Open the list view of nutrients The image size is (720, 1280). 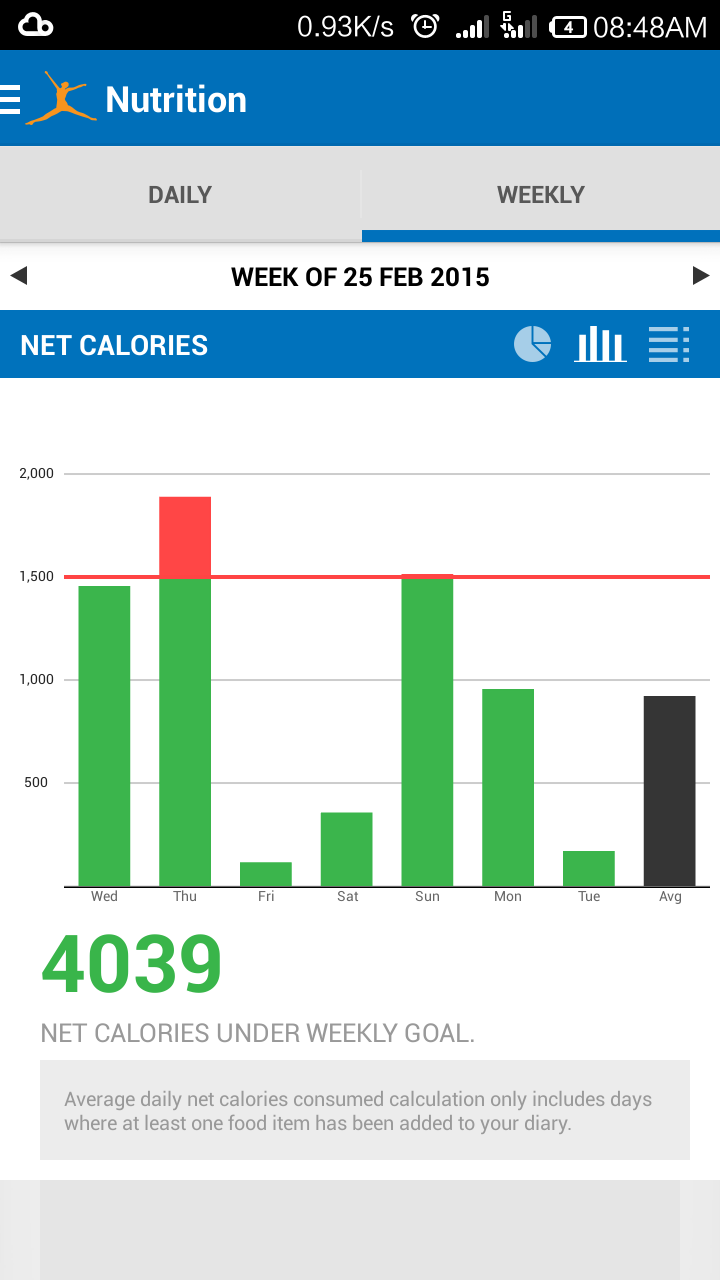coord(669,344)
